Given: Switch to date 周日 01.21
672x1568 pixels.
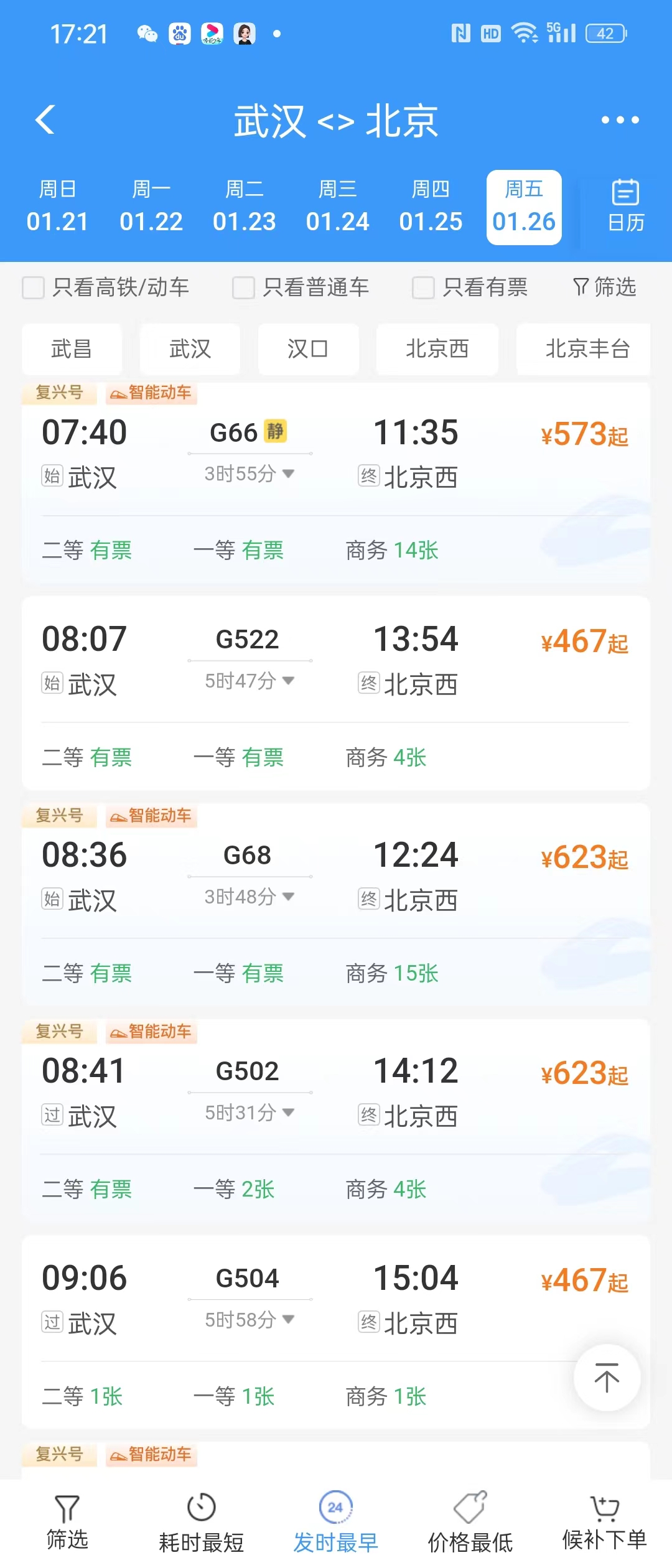Looking at the screenshot, I should (57, 207).
